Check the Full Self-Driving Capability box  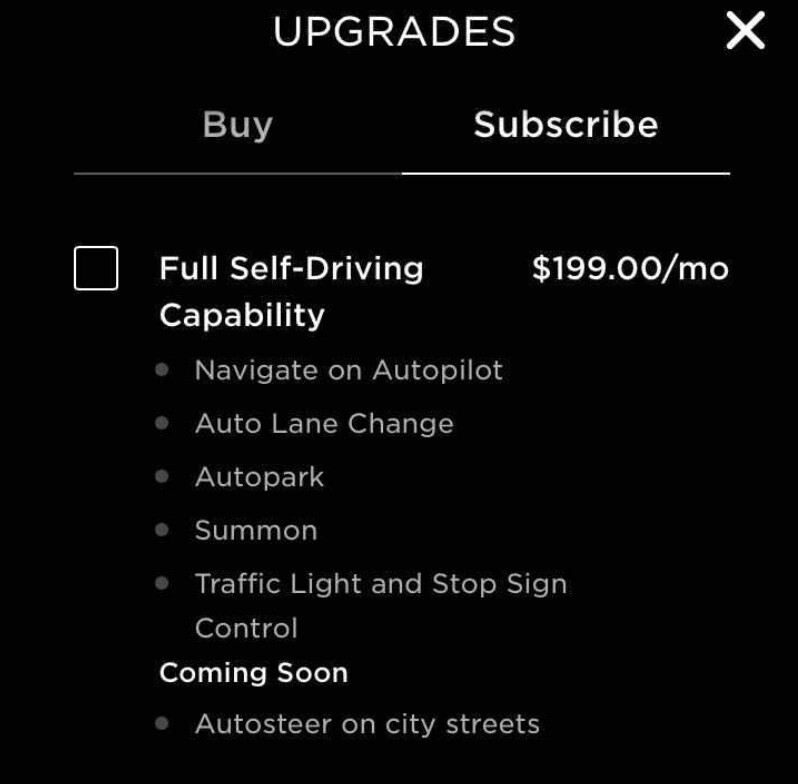pos(96,268)
